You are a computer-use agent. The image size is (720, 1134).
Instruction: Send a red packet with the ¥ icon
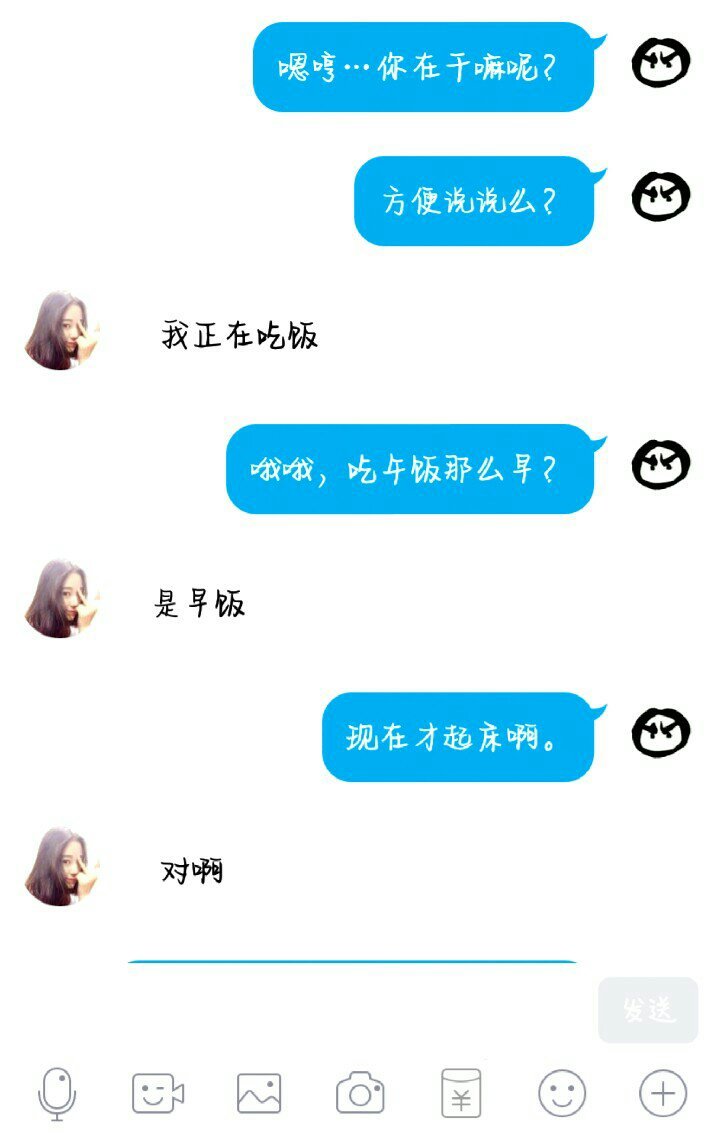coord(461,1093)
